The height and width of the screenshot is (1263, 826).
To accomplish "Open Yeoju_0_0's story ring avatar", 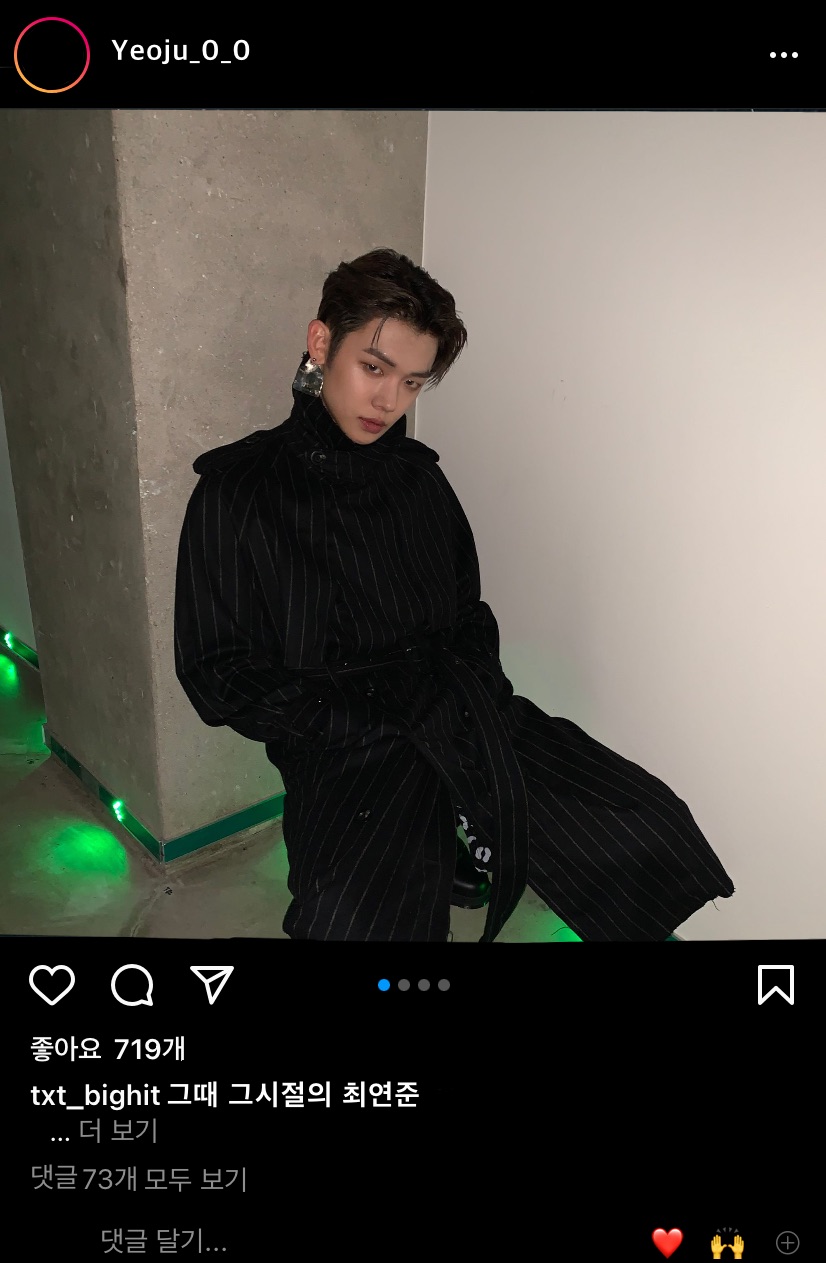I will point(52,54).
